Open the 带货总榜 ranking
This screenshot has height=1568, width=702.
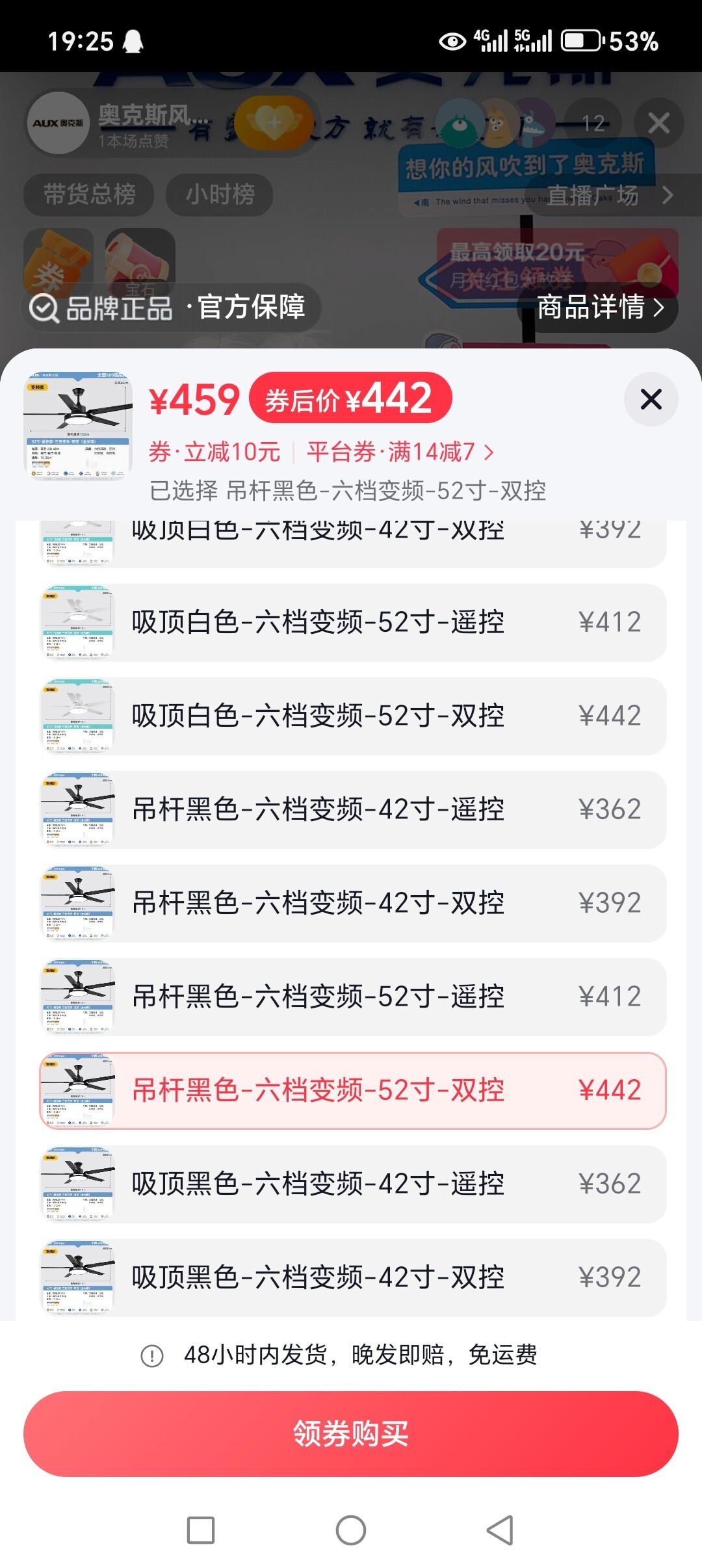[x=89, y=194]
